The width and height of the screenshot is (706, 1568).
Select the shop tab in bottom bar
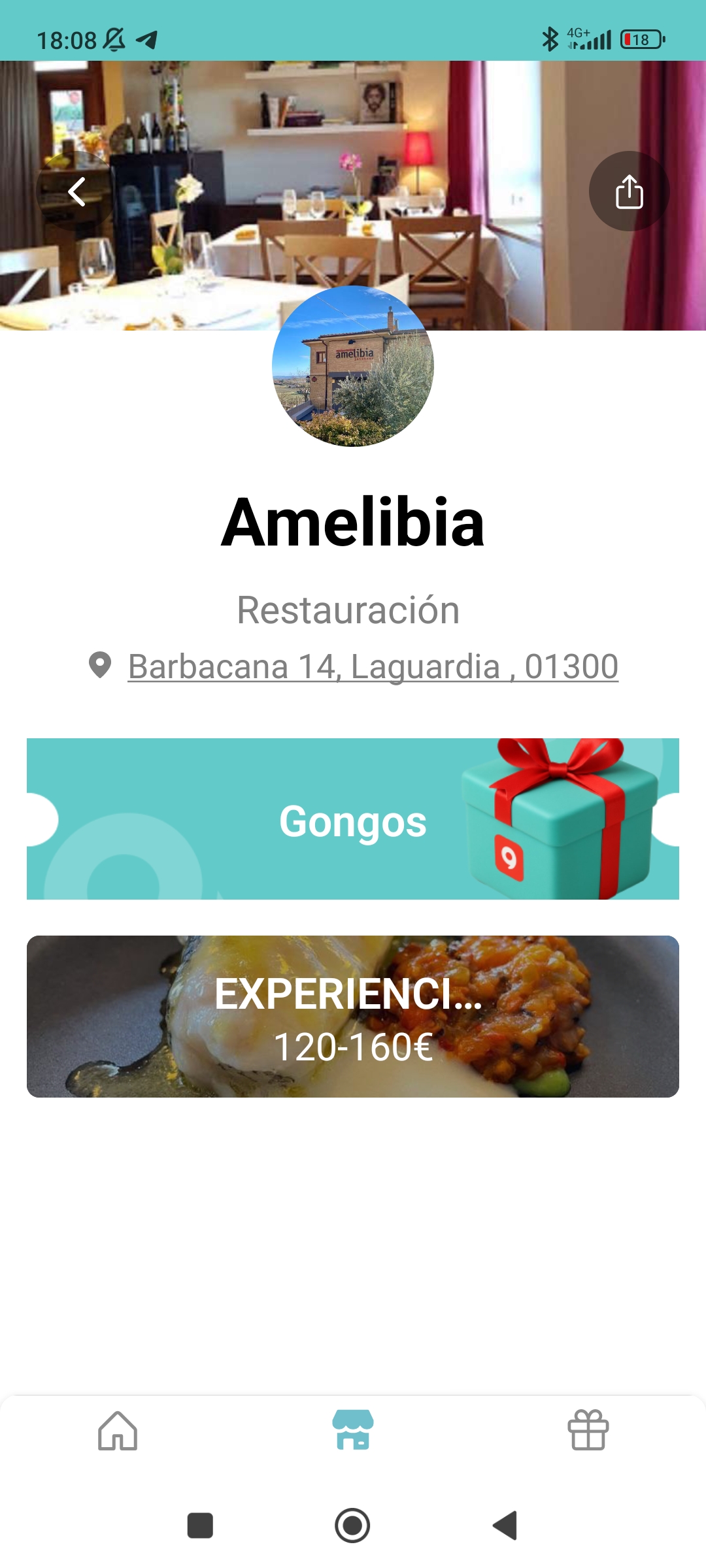coord(353,1431)
